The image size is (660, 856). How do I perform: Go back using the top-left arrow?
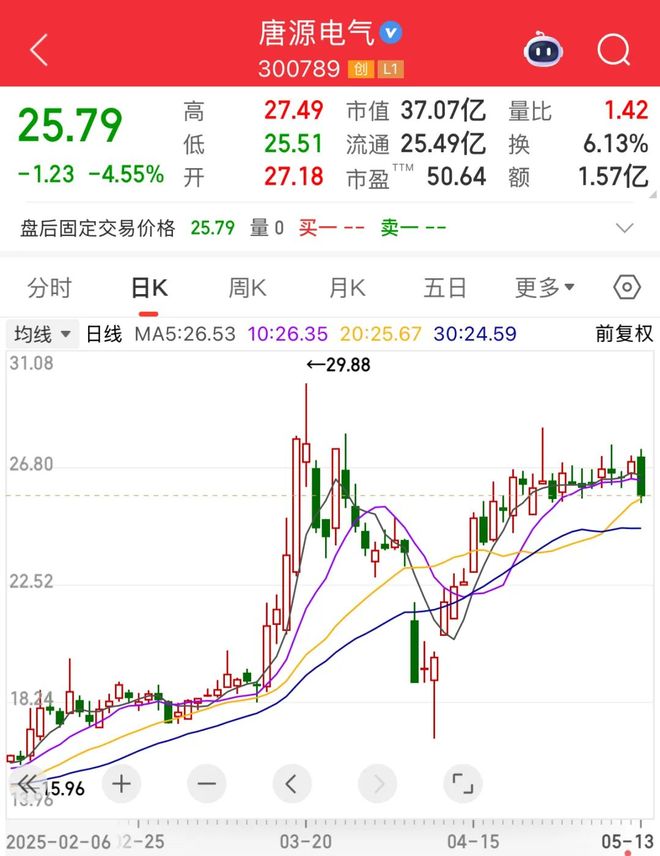(x=39, y=49)
